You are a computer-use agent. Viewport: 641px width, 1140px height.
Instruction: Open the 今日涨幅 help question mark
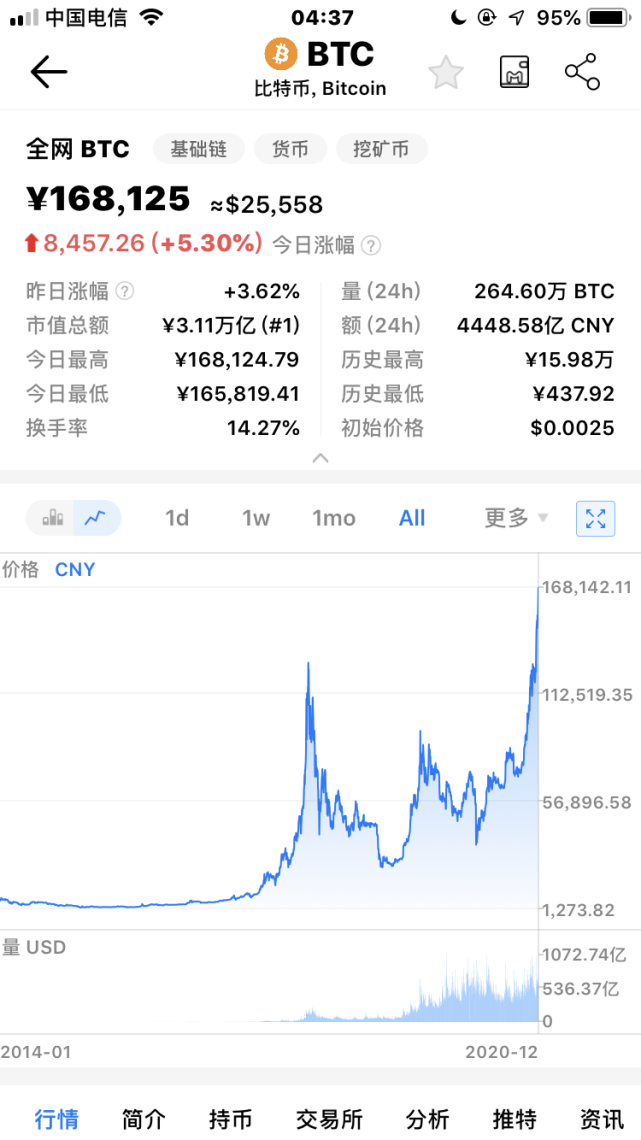371,245
